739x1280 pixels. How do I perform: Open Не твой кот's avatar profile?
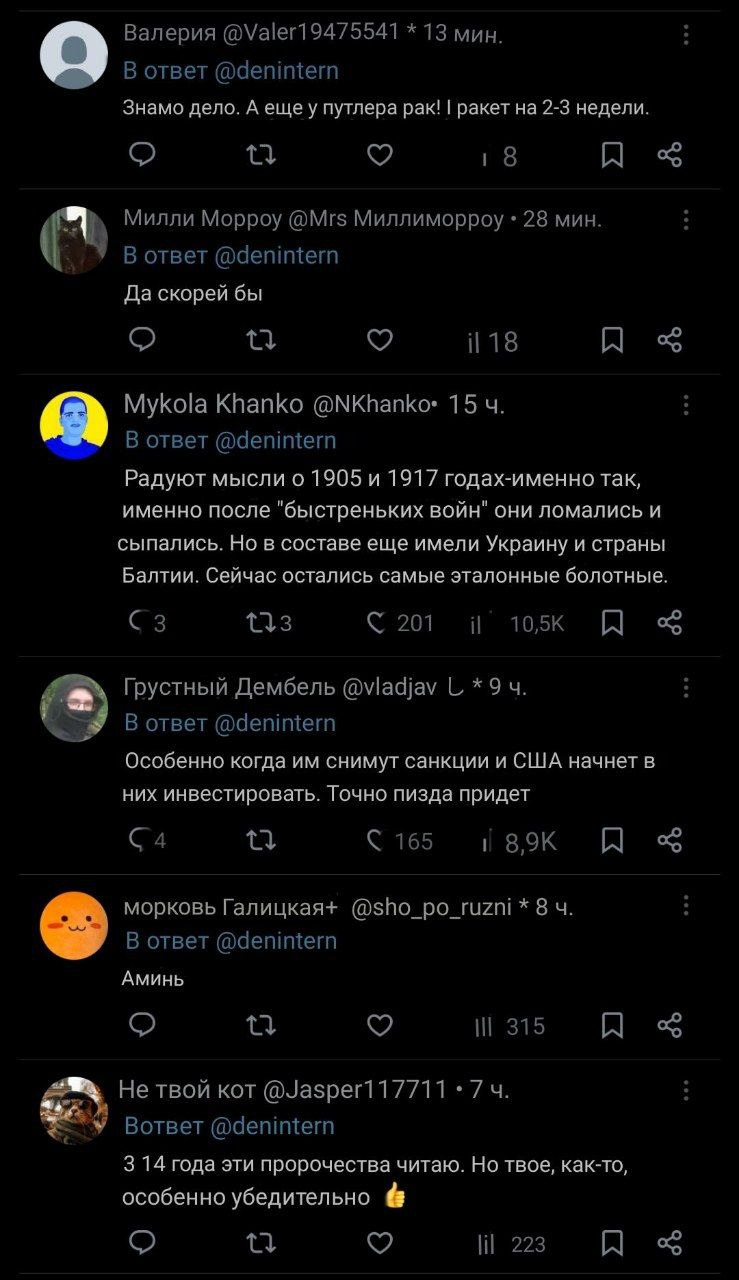tap(74, 1110)
